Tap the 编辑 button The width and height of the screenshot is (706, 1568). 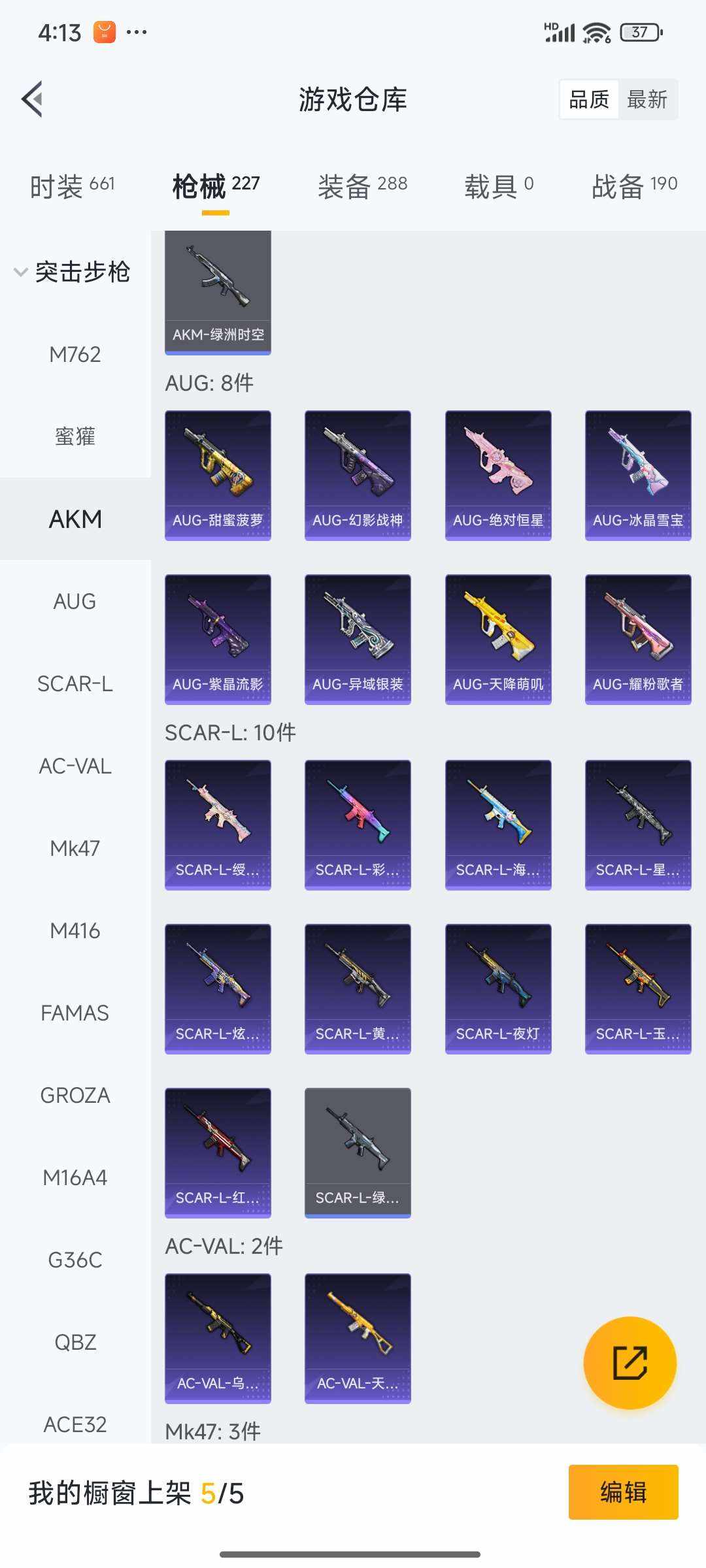pyautogui.click(x=623, y=1492)
